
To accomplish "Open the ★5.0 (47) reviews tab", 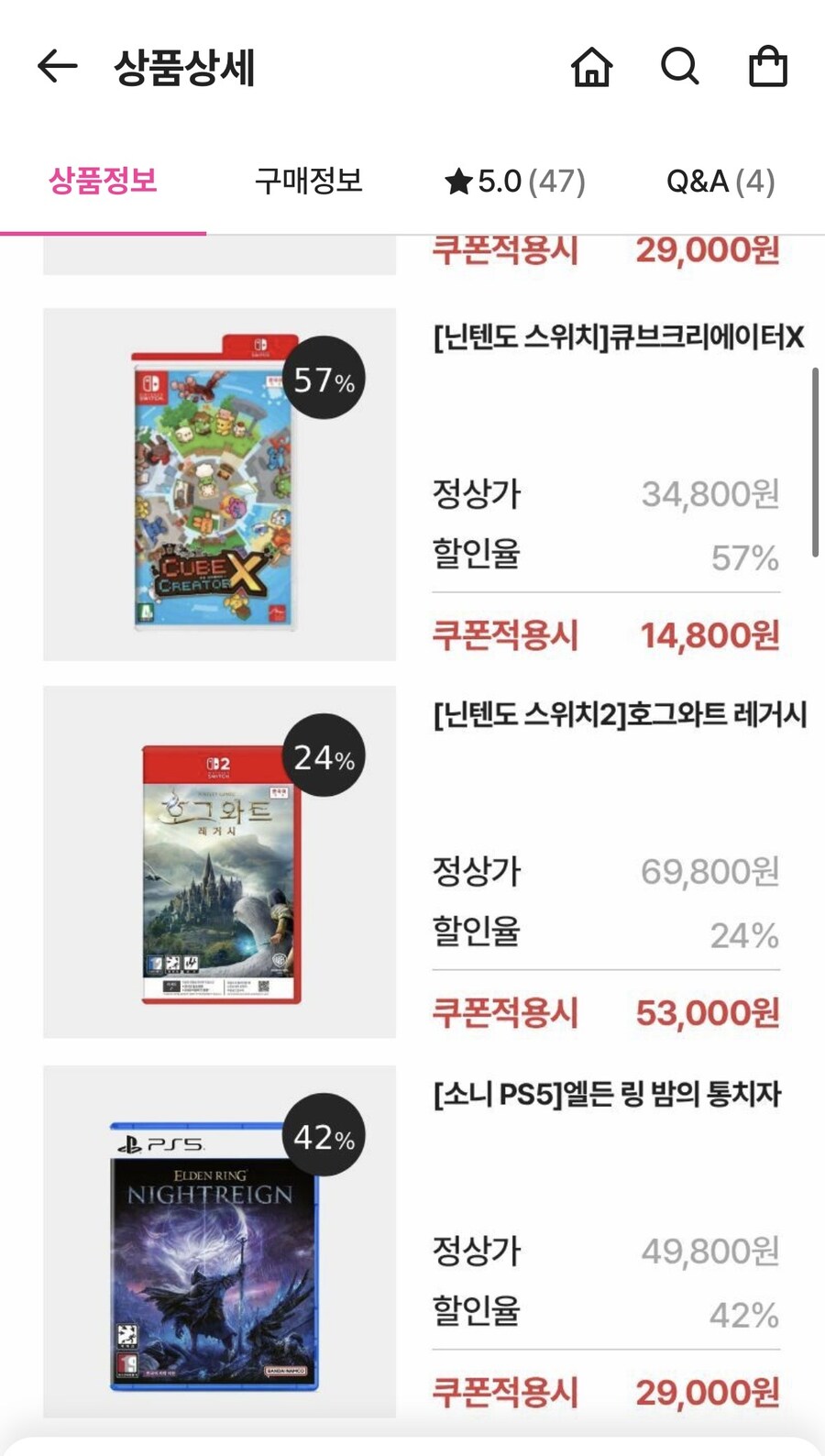I will click(x=513, y=181).
